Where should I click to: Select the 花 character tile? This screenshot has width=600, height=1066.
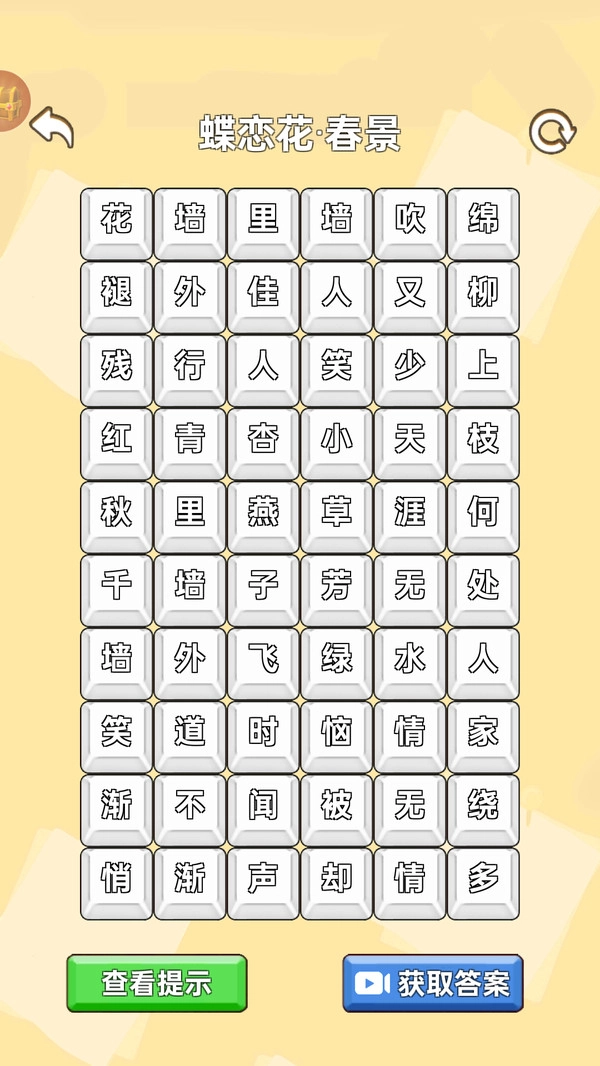117,220
